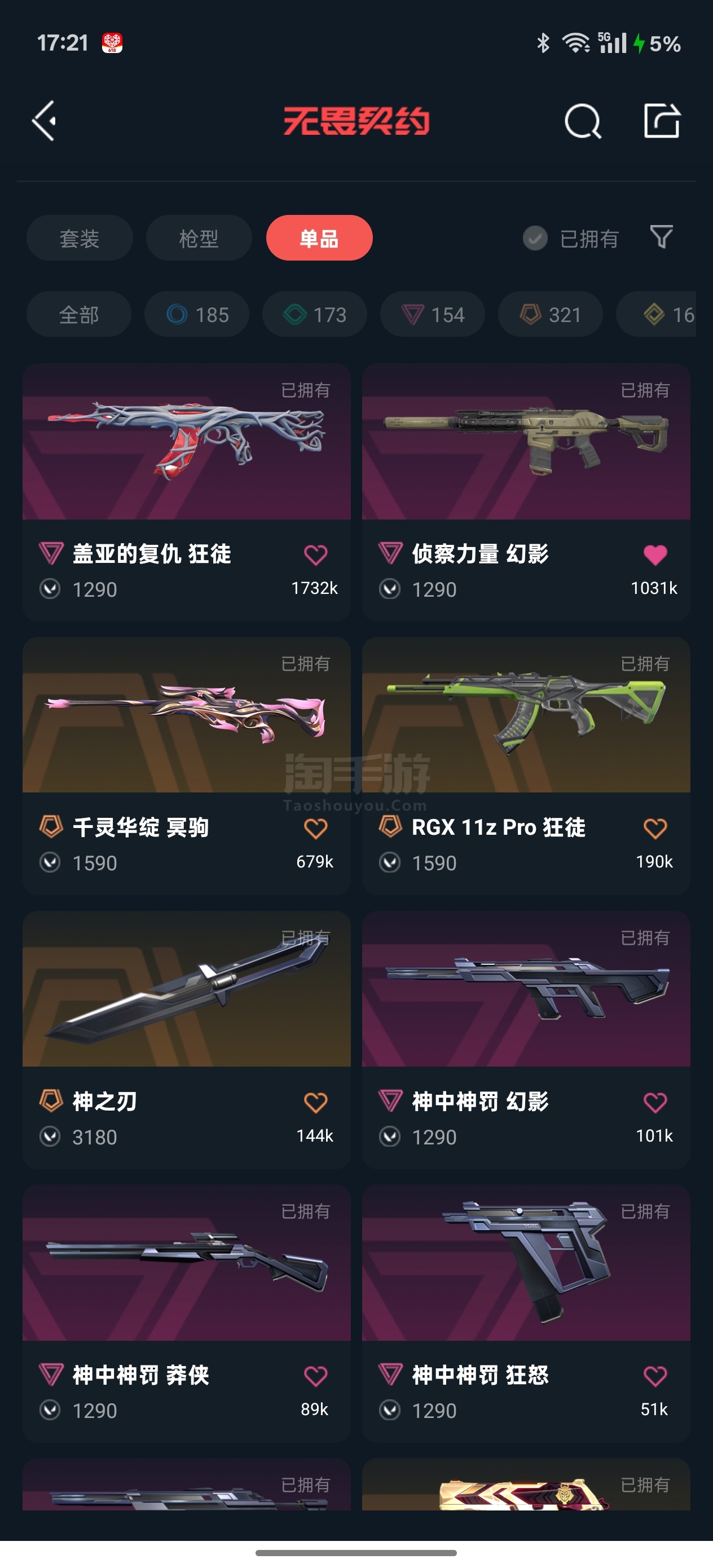Screen dimensions: 713x1568
Task: Tap the share icon in the header
Action: point(662,121)
